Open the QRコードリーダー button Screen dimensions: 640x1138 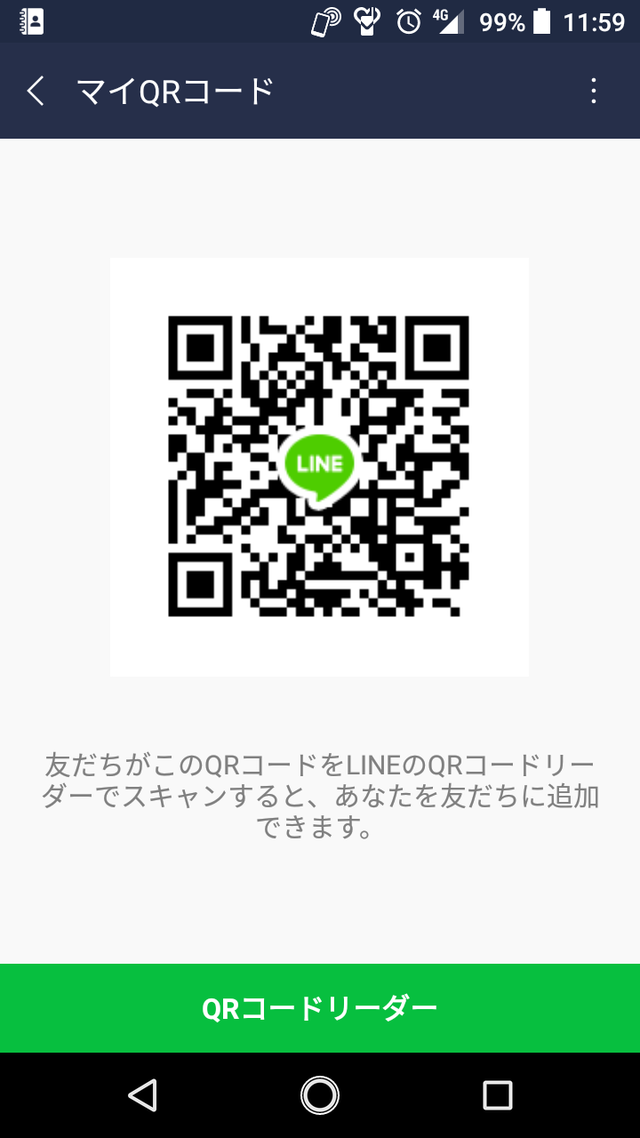pyautogui.click(x=320, y=1007)
